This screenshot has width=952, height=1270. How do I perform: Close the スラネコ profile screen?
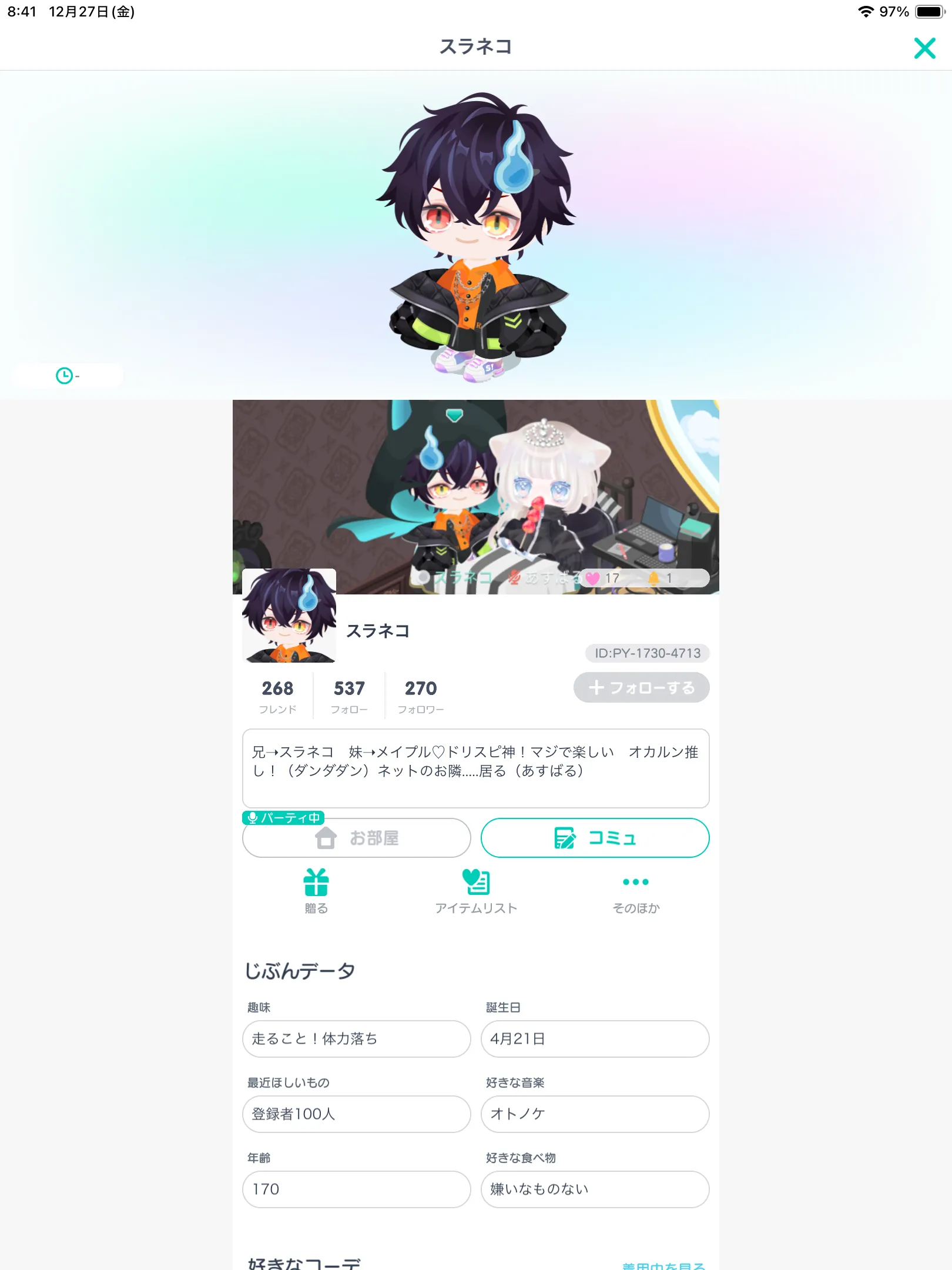point(924,48)
